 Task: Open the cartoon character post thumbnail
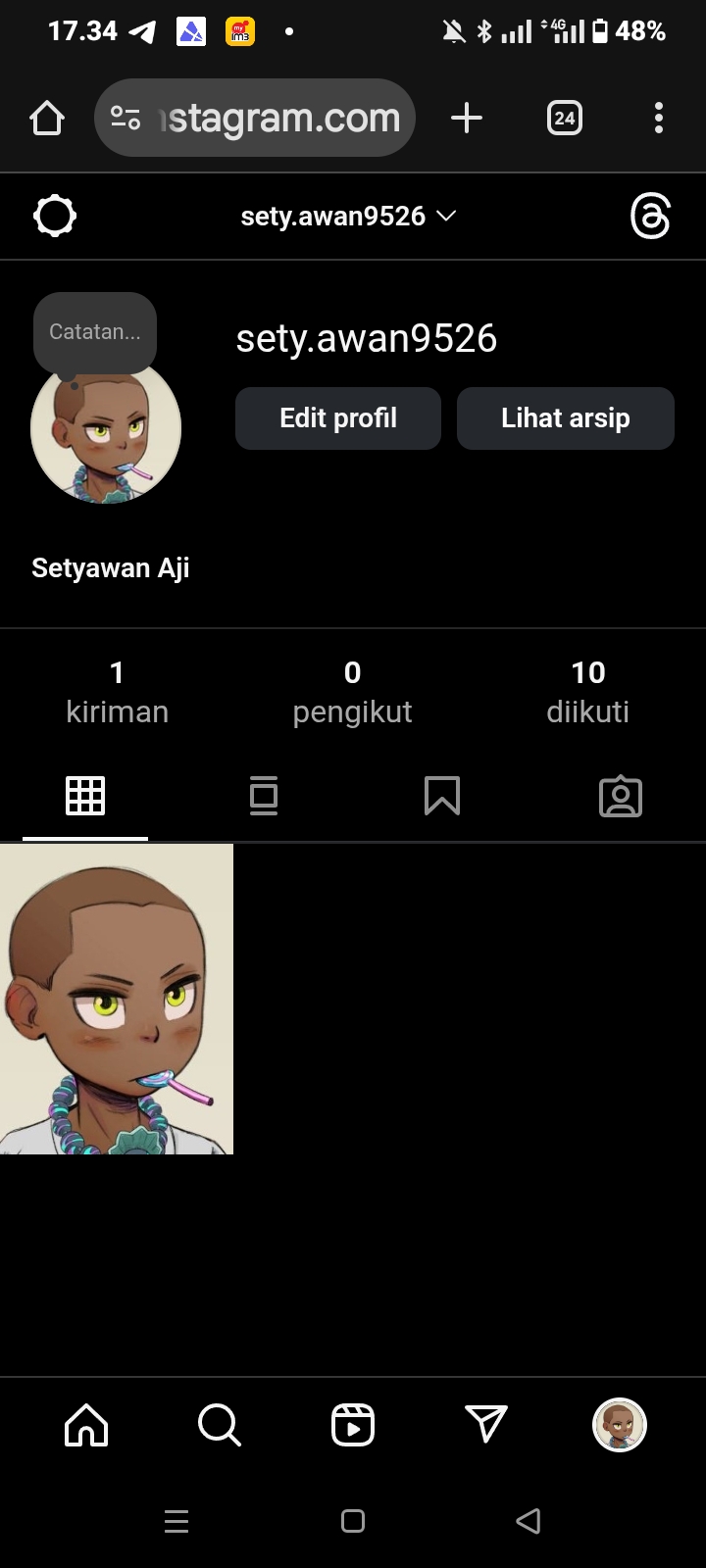point(117,999)
